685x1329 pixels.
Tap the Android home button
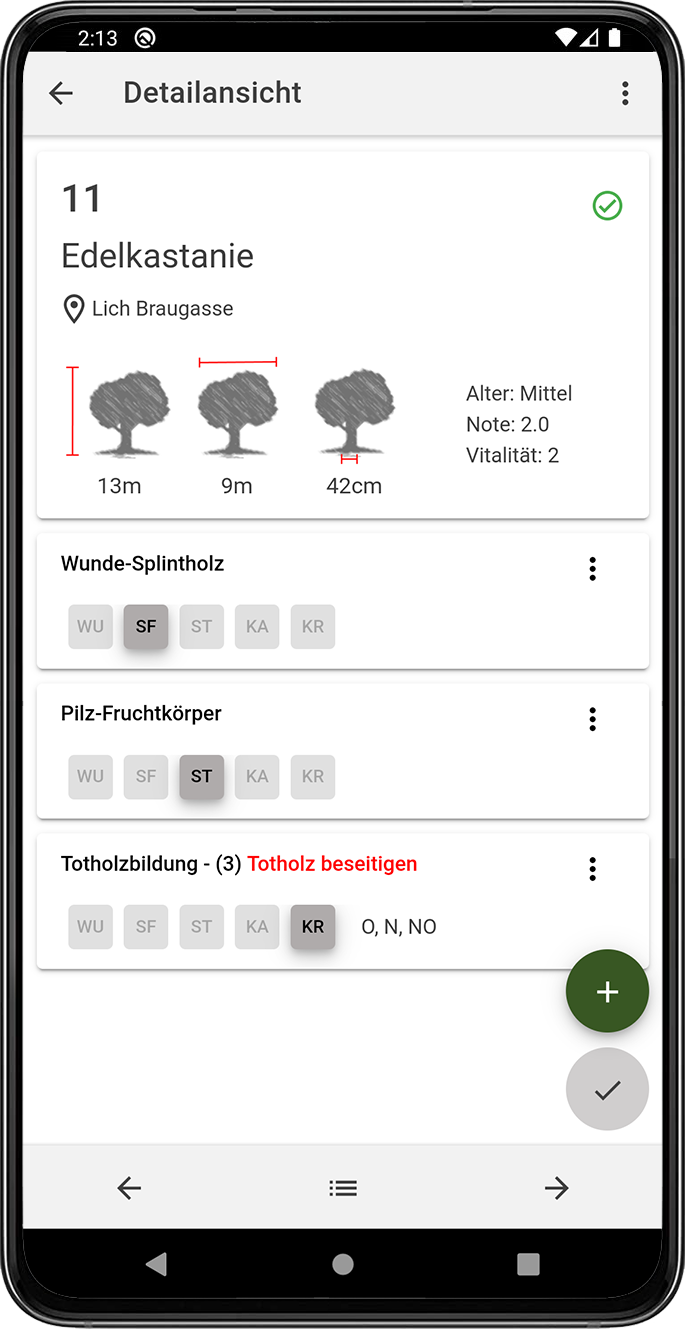[x=343, y=1264]
